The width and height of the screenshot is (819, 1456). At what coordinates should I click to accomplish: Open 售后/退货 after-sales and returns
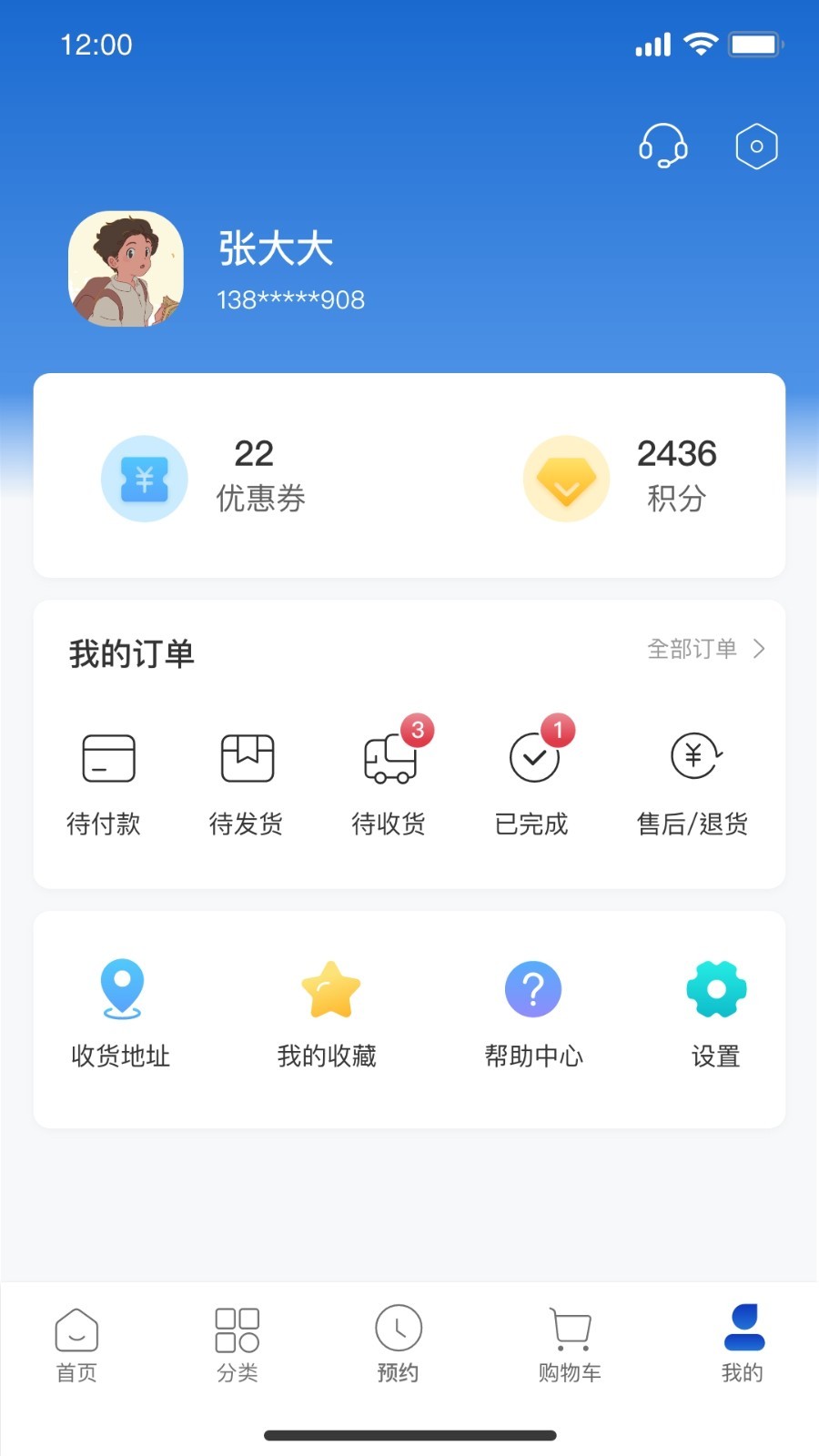point(693,783)
